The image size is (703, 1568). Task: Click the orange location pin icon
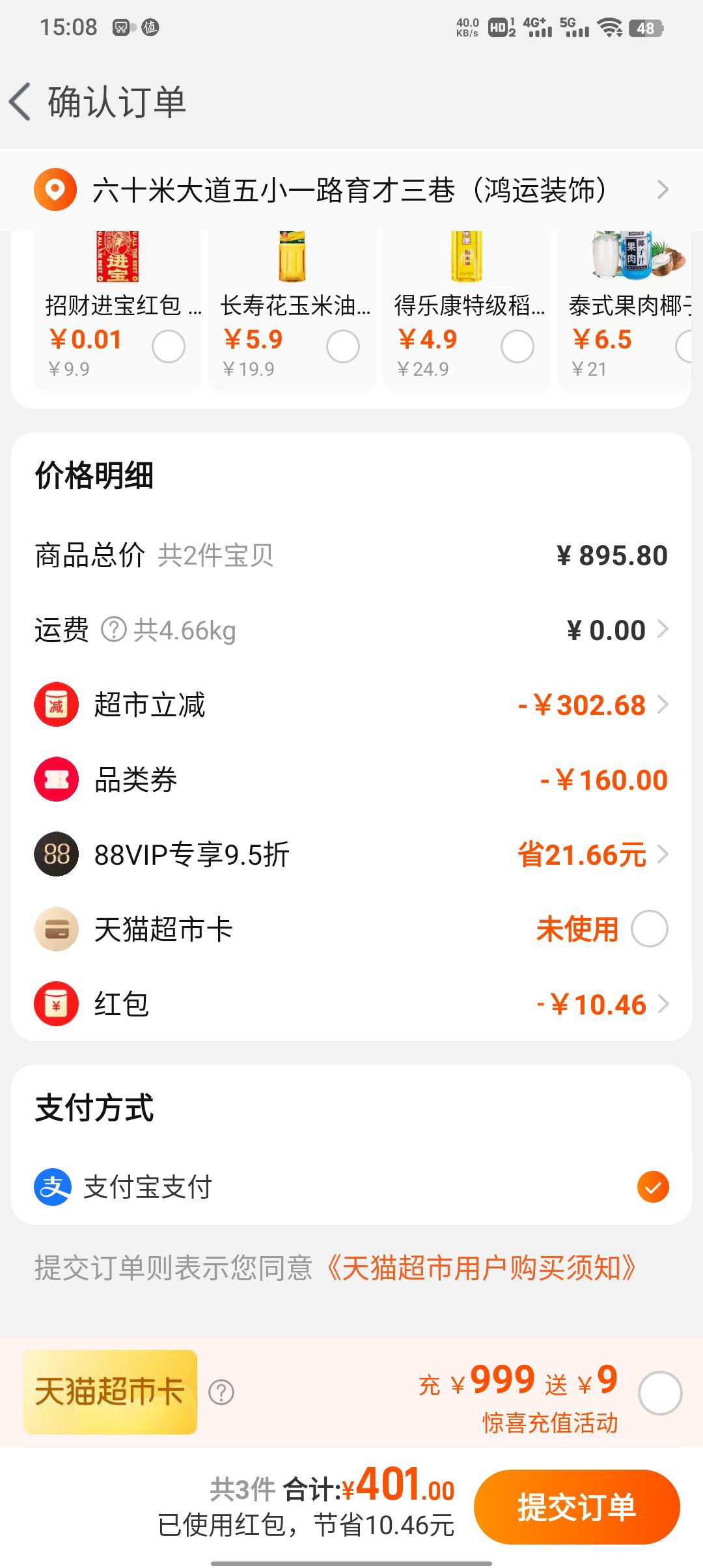tap(56, 189)
